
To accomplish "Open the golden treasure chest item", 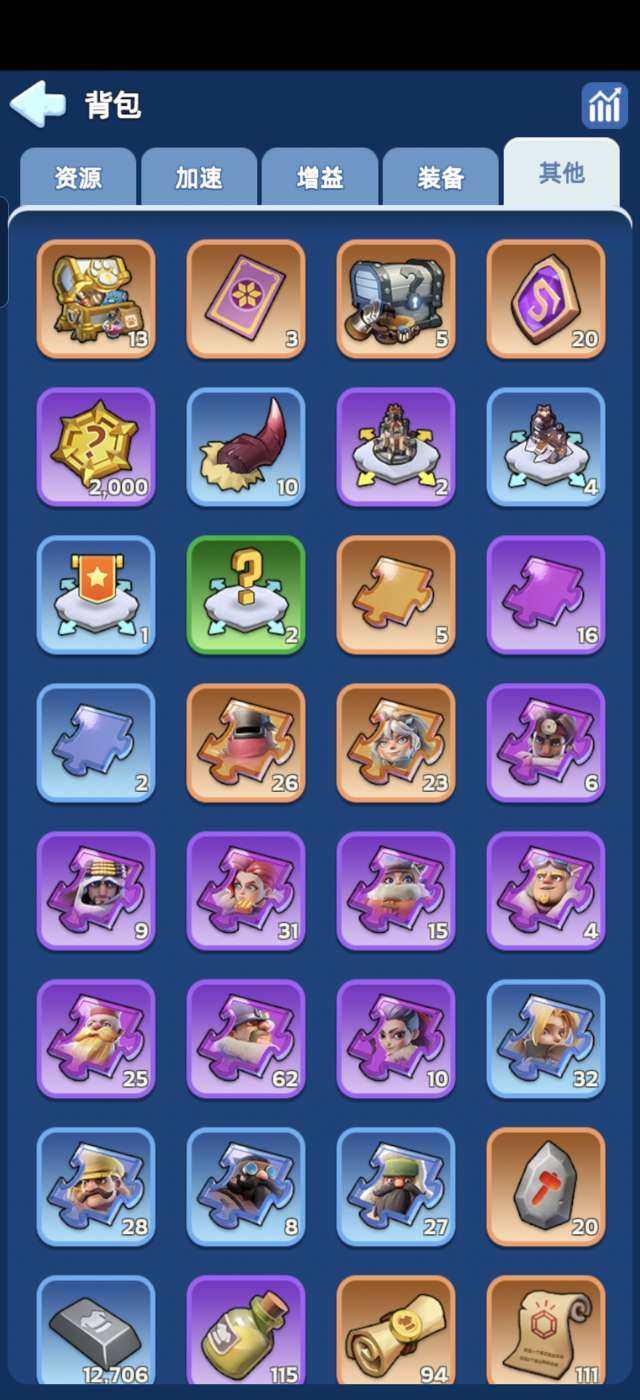I will (96, 298).
